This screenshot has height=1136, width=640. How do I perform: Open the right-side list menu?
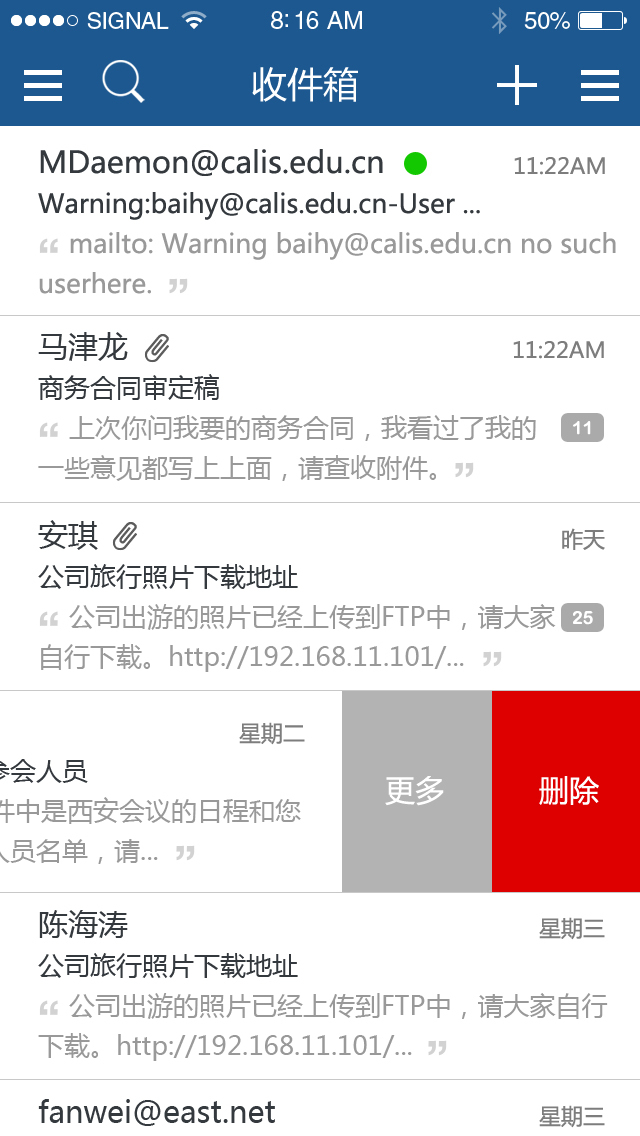[x=599, y=86]
